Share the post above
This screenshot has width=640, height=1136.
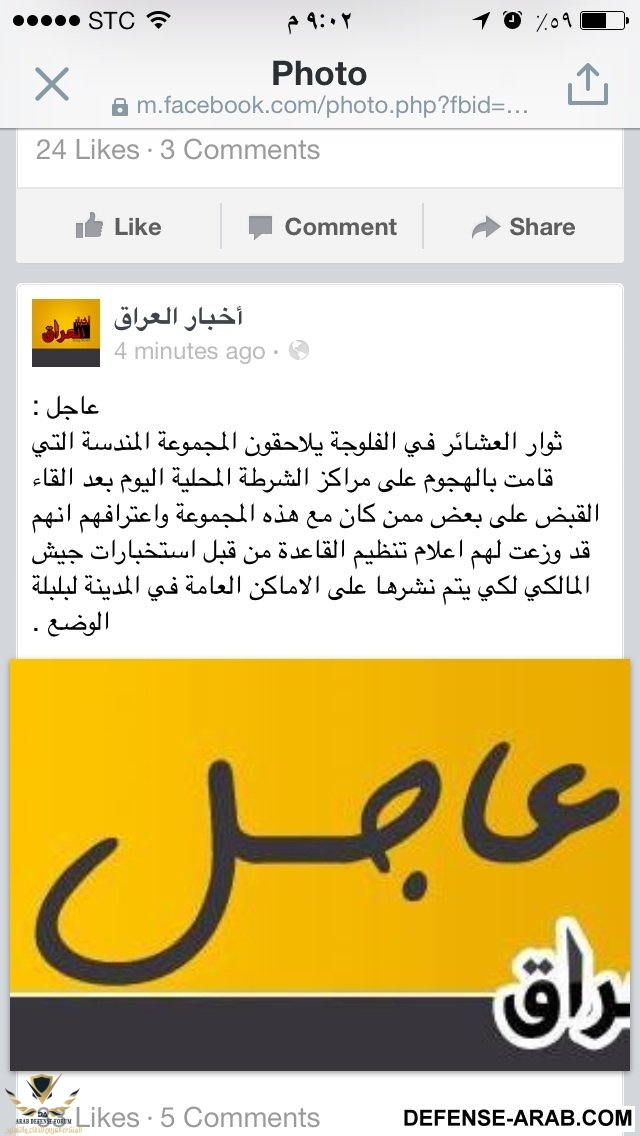pyautogui.click(x=523, y=227)
